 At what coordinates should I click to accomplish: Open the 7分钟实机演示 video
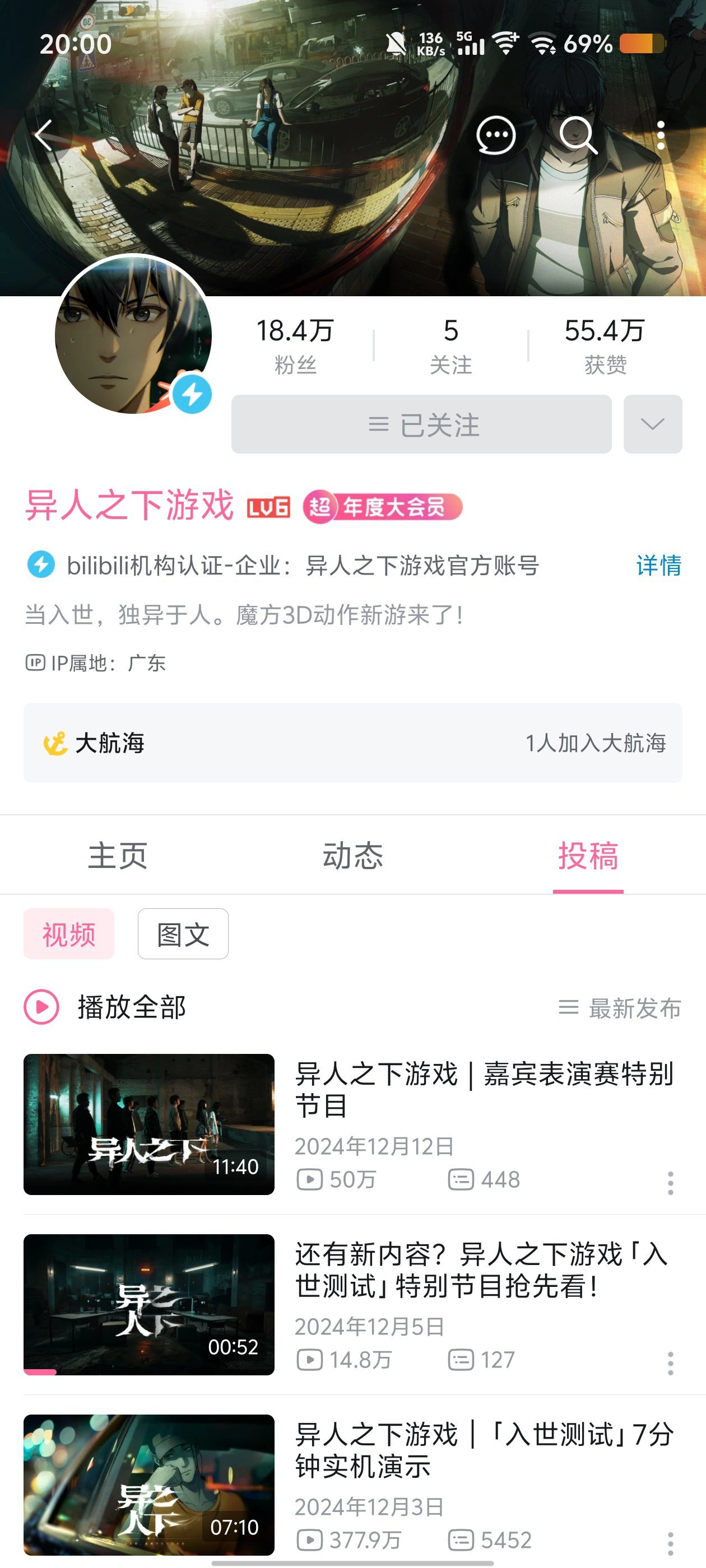coord(484,1450)
